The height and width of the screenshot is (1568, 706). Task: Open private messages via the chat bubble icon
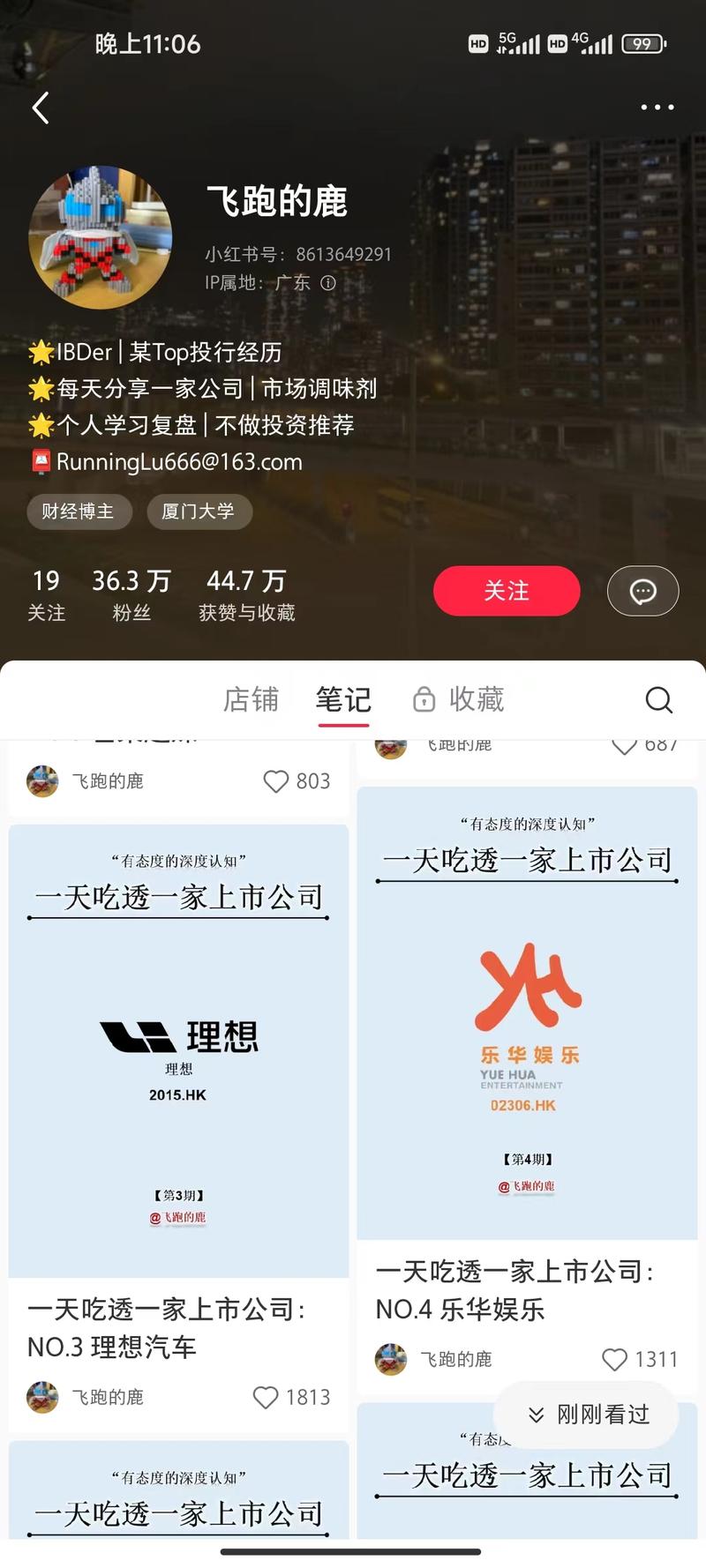[642, 591]
